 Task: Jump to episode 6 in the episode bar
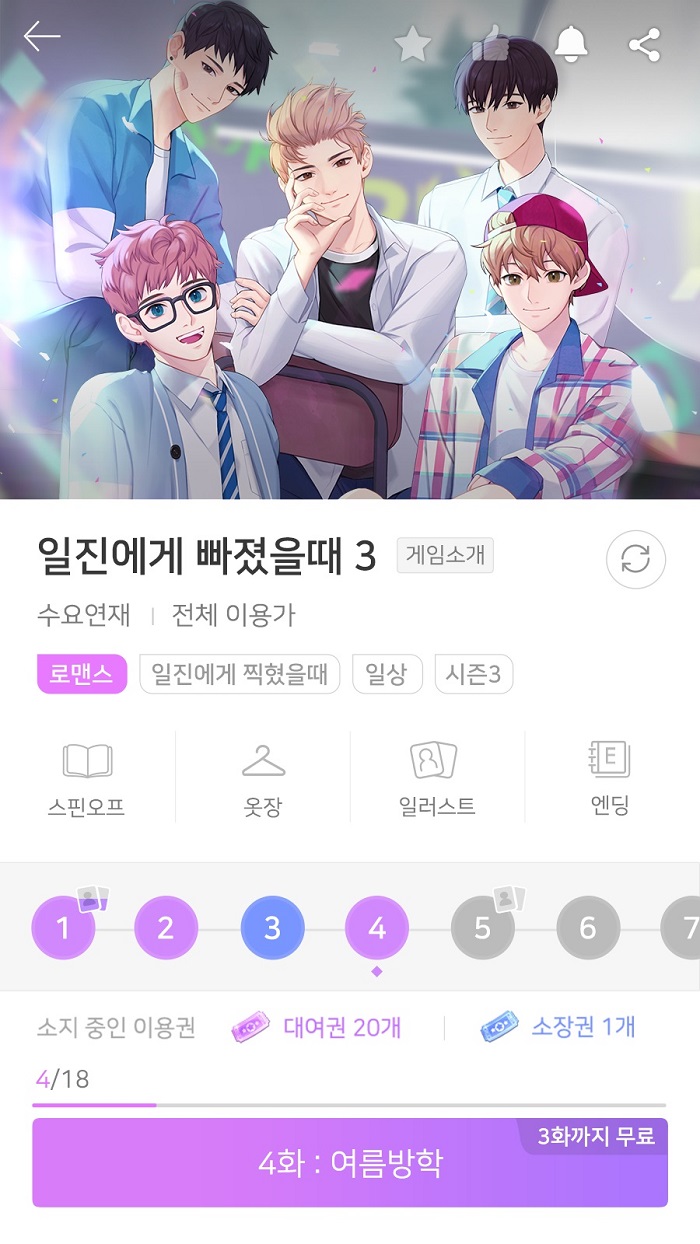[x=588, y=928]
